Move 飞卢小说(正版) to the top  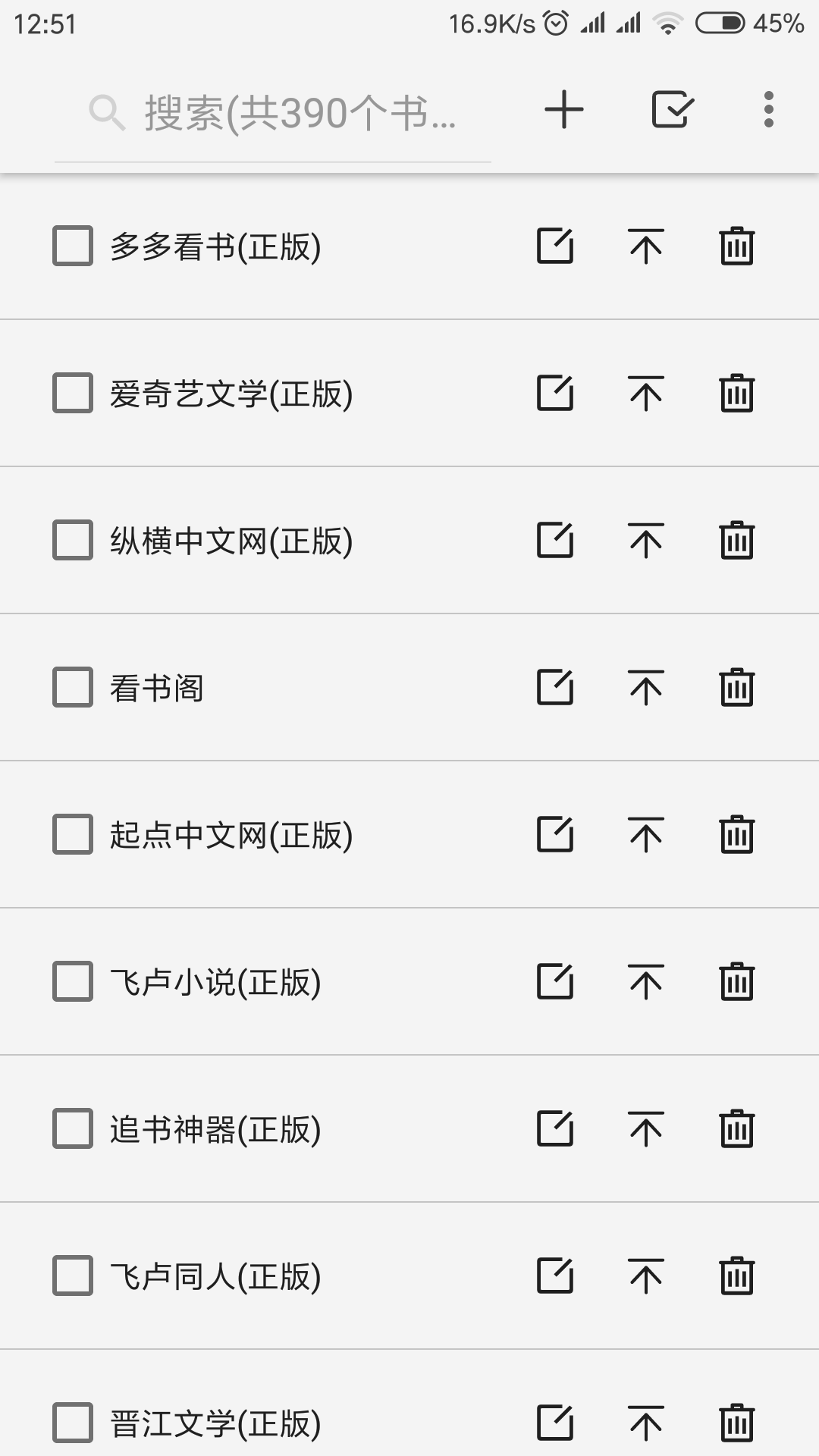point(646,981)
